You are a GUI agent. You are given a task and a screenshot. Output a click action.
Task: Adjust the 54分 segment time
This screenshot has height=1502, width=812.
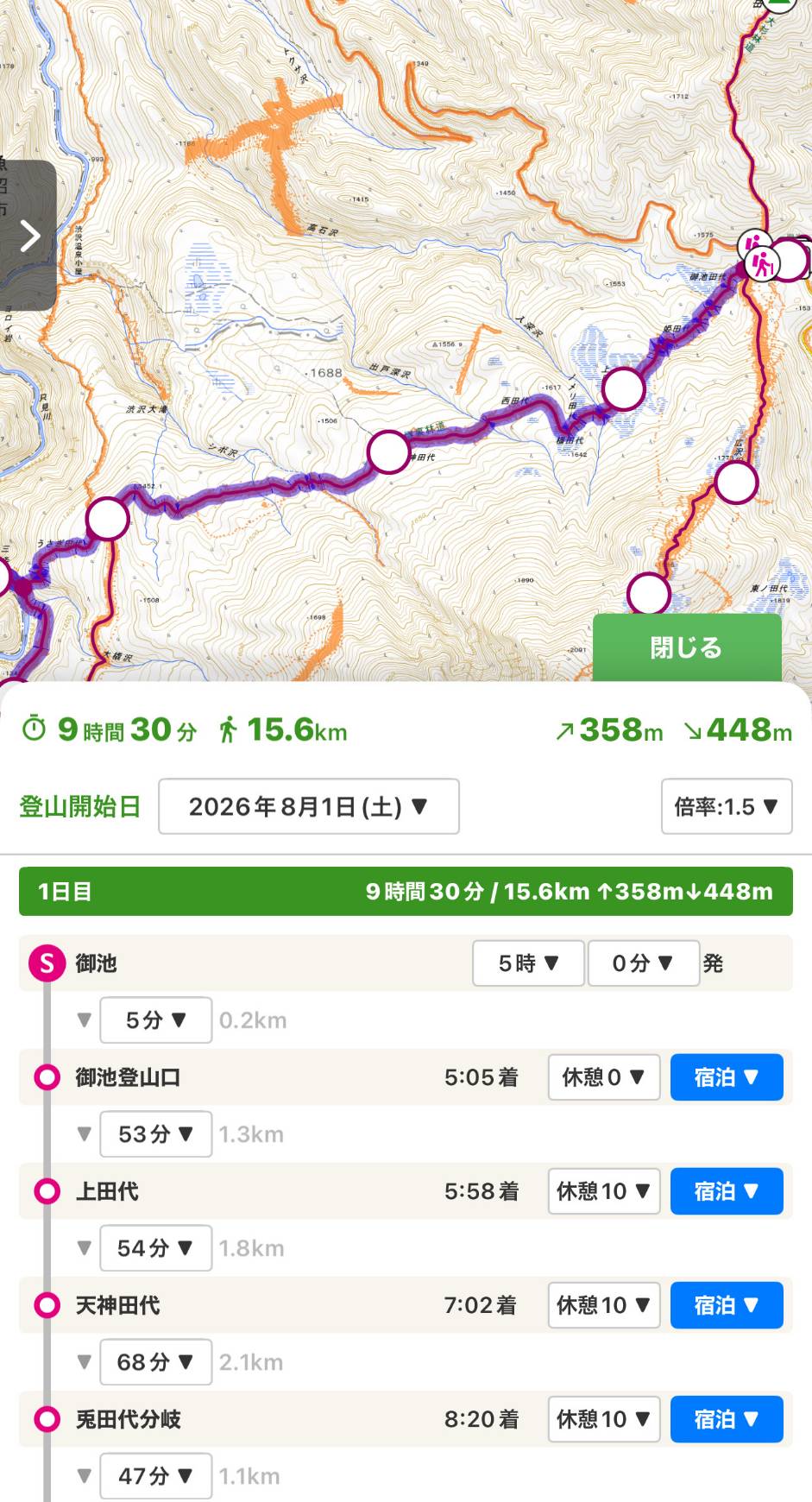pyautogui.click(x=155, y=1248)
